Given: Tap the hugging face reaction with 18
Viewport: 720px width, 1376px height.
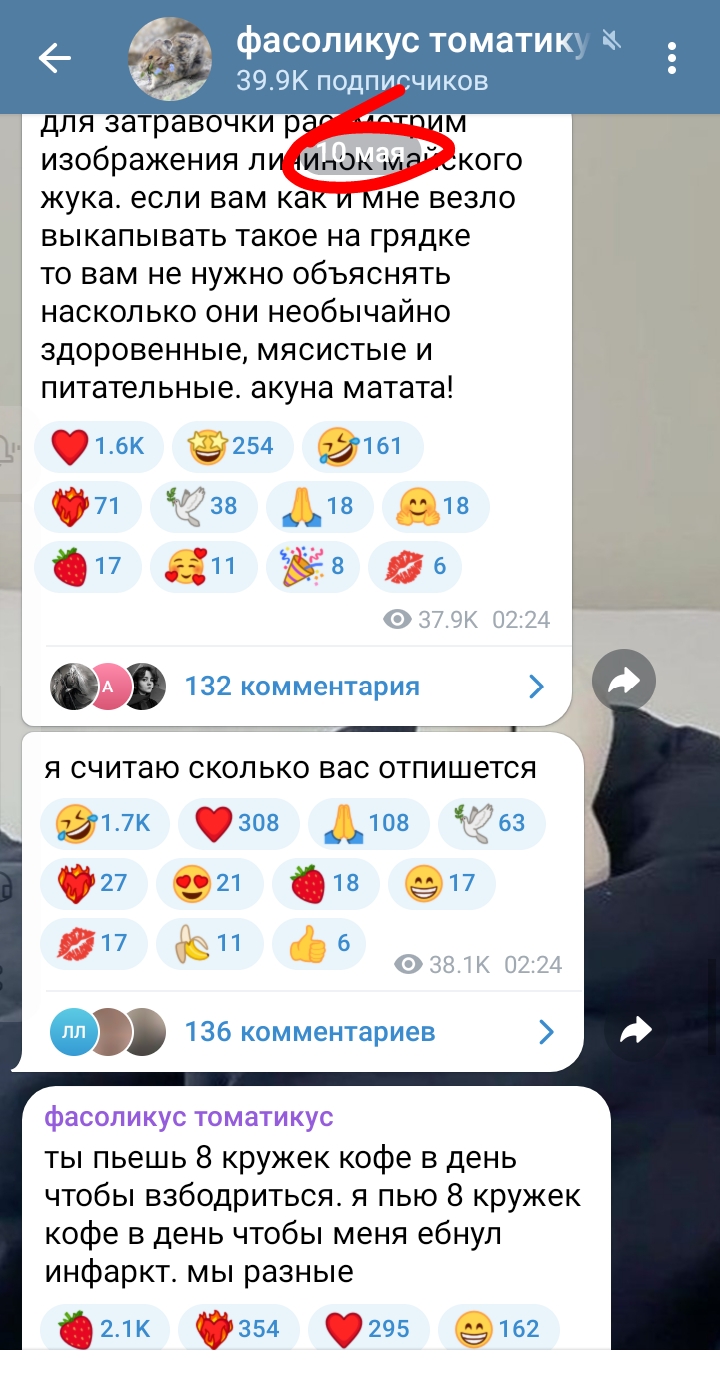Looking at the screenshot, I should (x=432, y=506).
